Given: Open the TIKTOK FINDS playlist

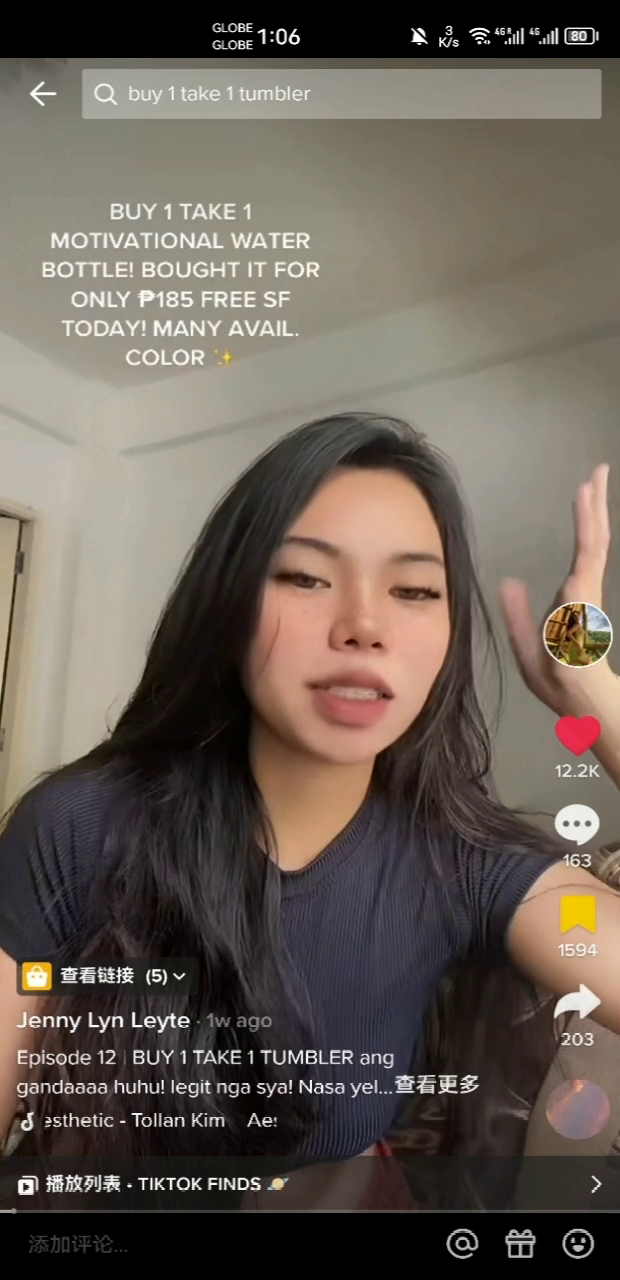Looking at the screenshot, I should [x=310, y=1184].
